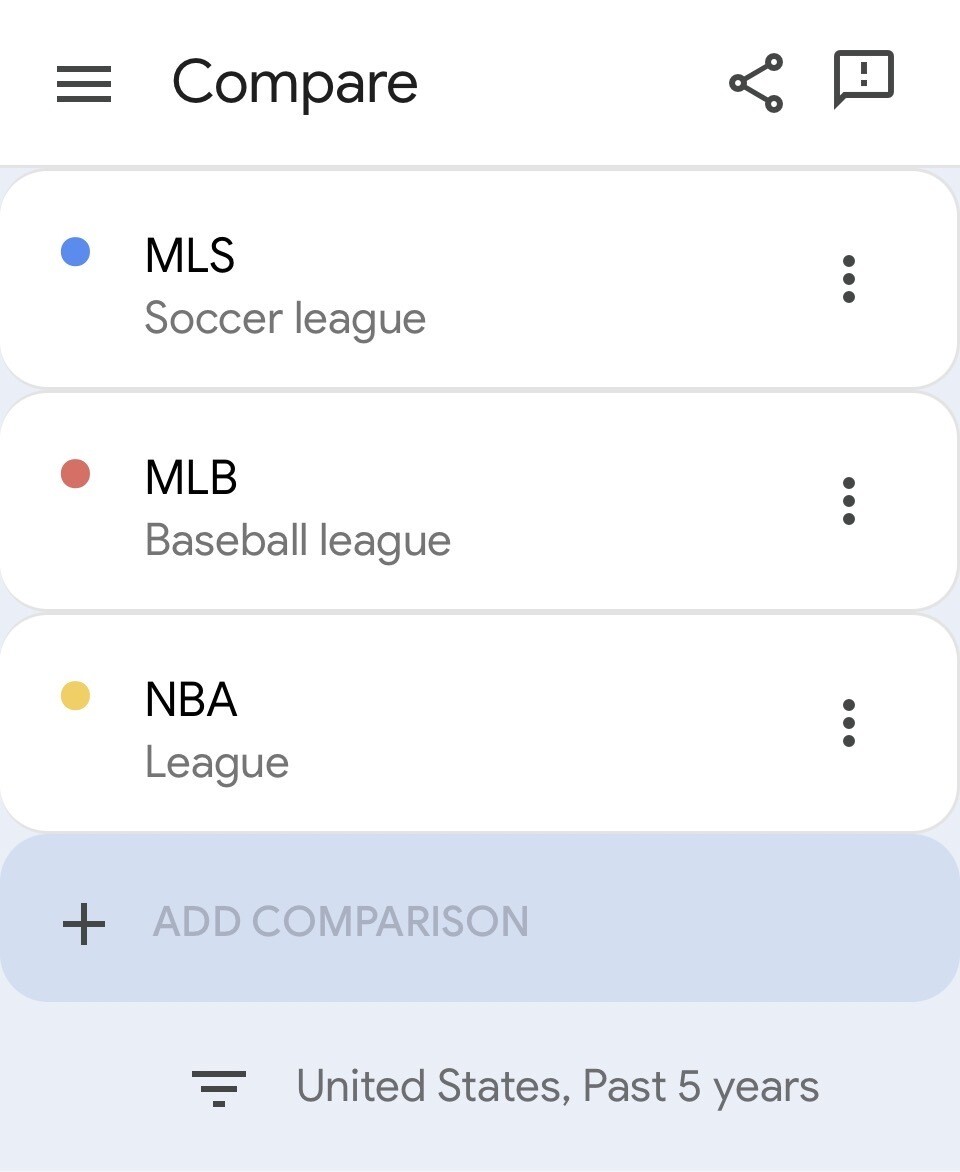
Task: Open more options for MLS
Action: pyautogui.click(x=849, y=279)
